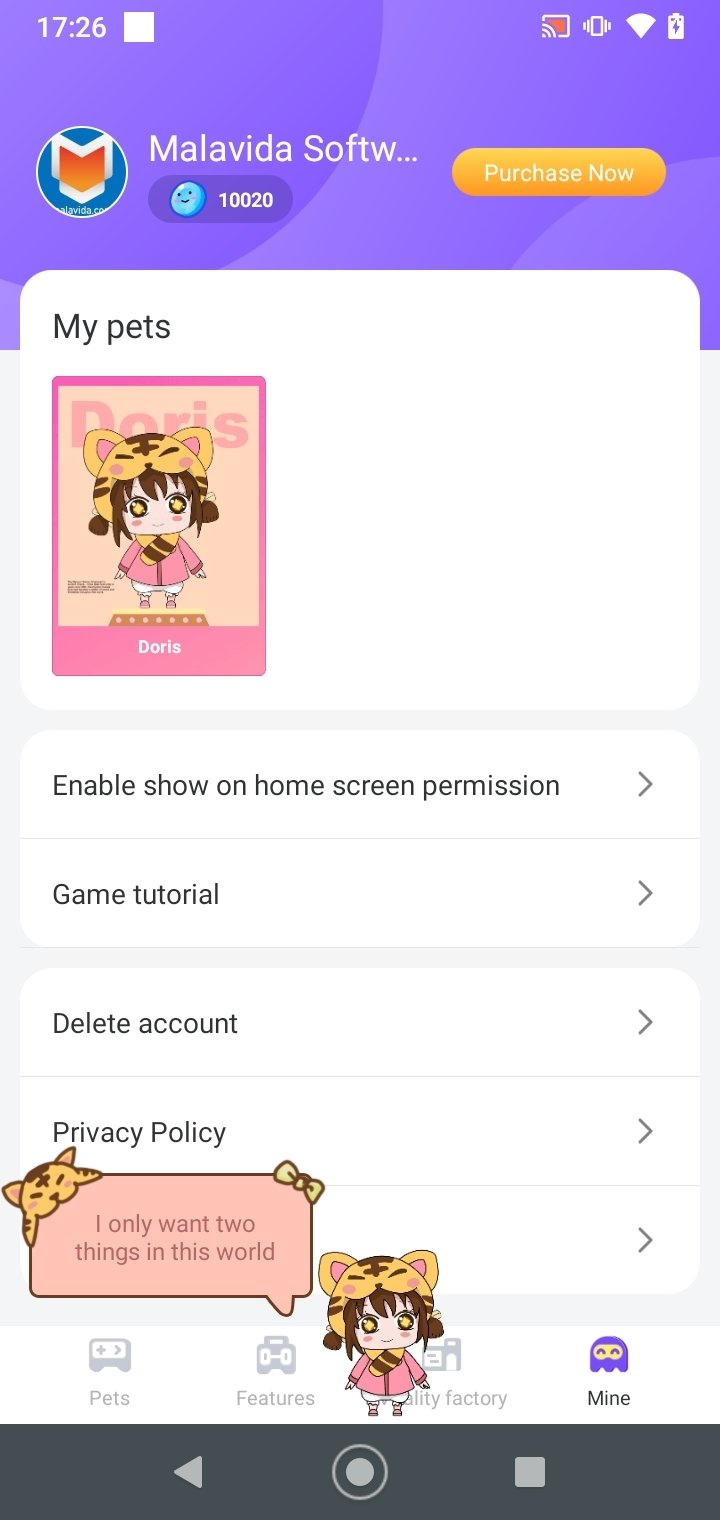Screen dimensions: 720x1520
Task: Tap the Malavida profile avatar
Action: point(82,172)
